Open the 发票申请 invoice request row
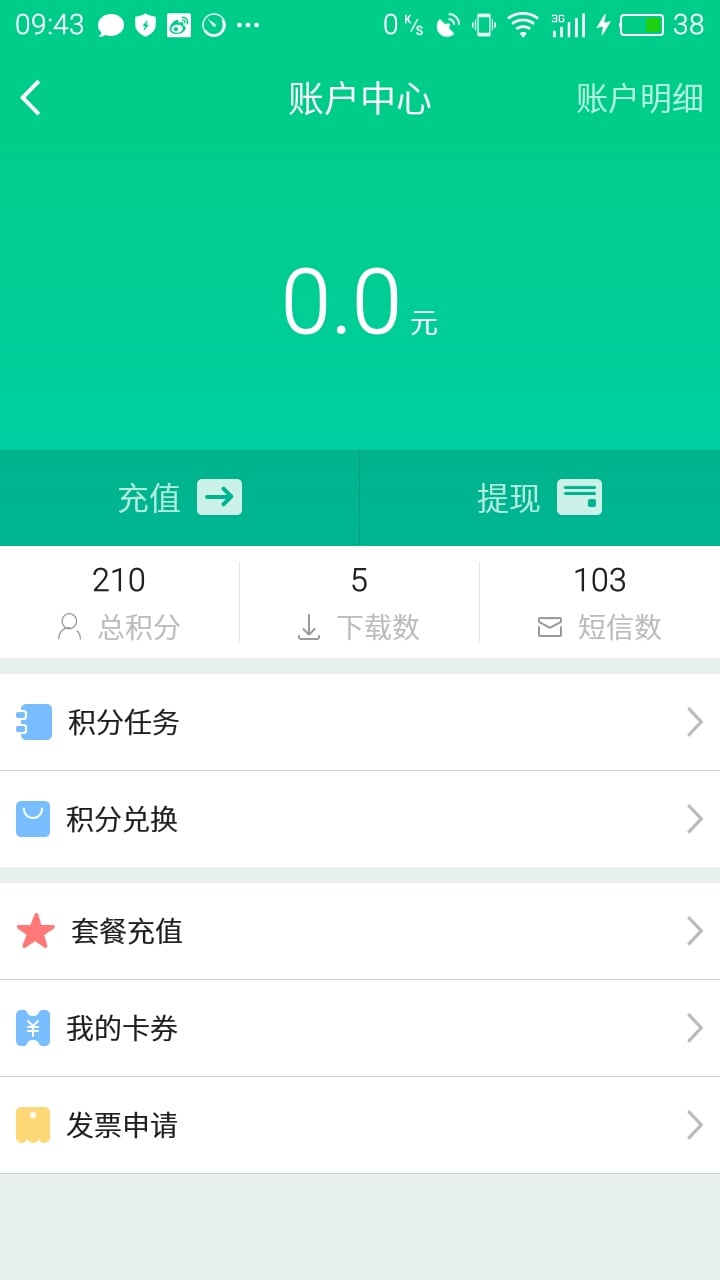 coord(360,1125)
